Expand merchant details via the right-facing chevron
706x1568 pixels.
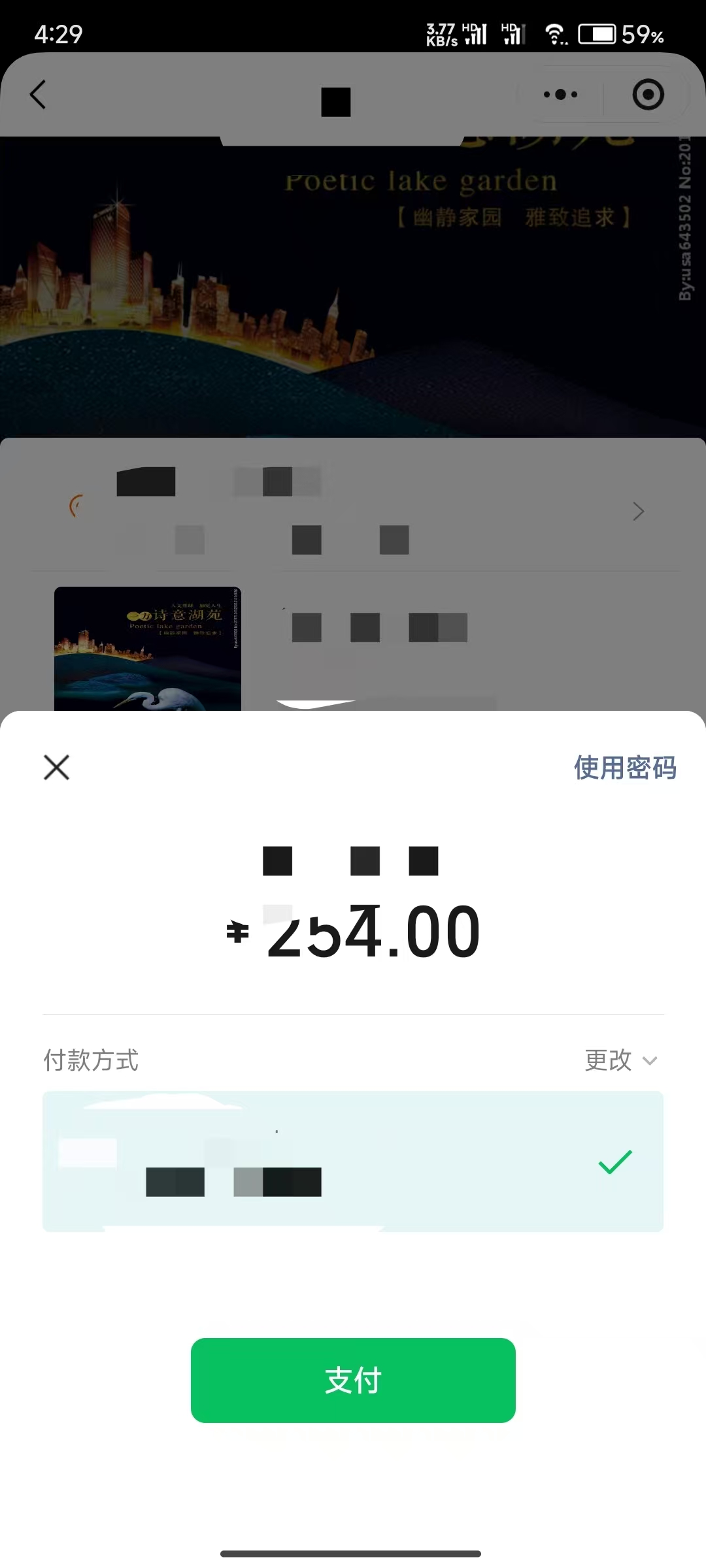[639, 512]
